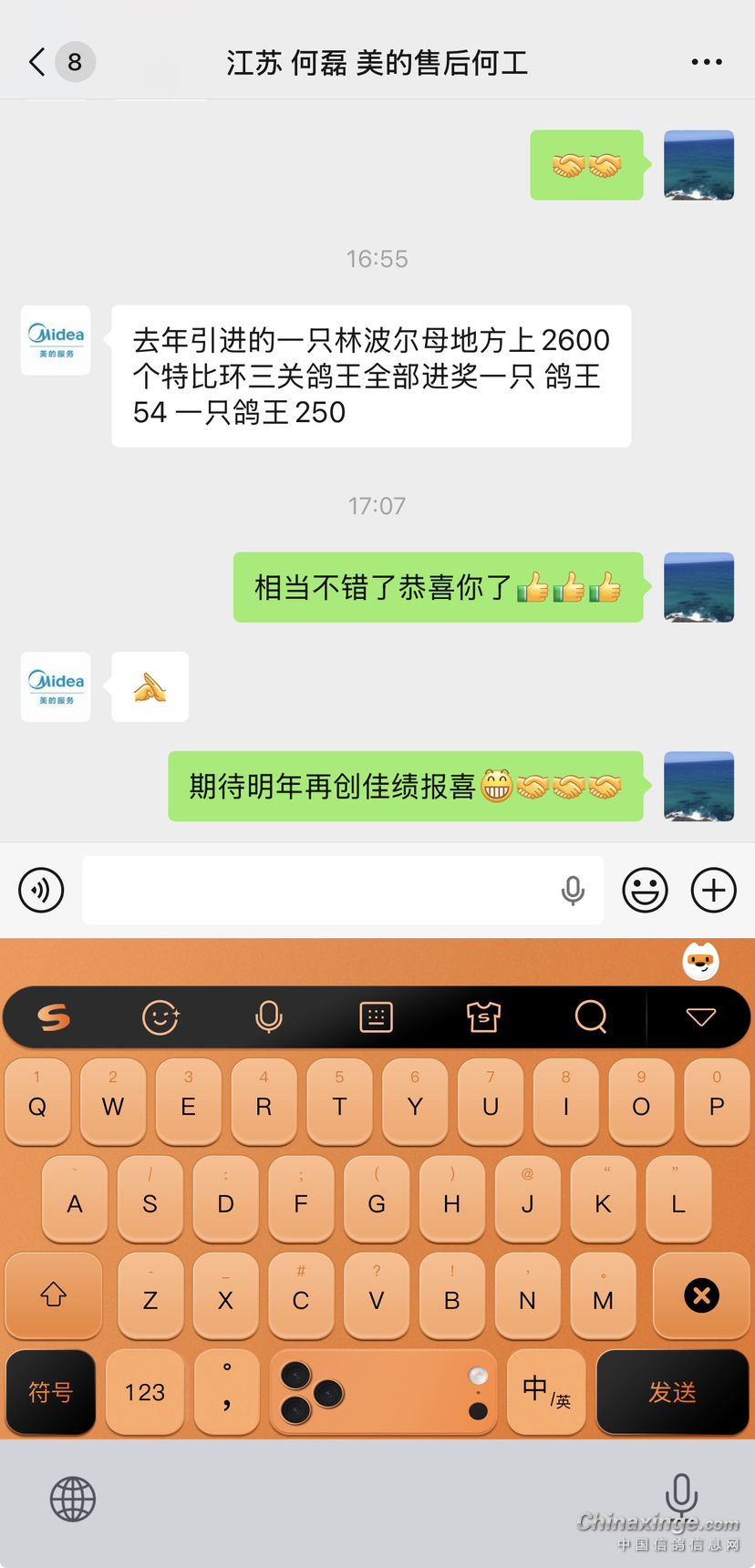Open the 符号 symbols key
The image size is (755, 1568).
[x=50, y=1392]
